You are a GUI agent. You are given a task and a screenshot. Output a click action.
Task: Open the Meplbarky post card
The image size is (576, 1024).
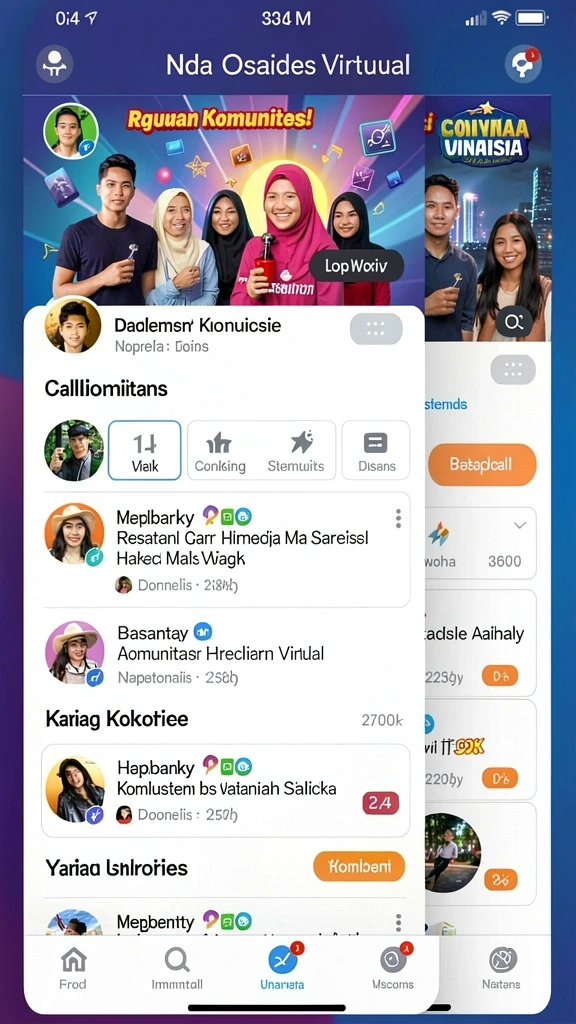point(227,549)
